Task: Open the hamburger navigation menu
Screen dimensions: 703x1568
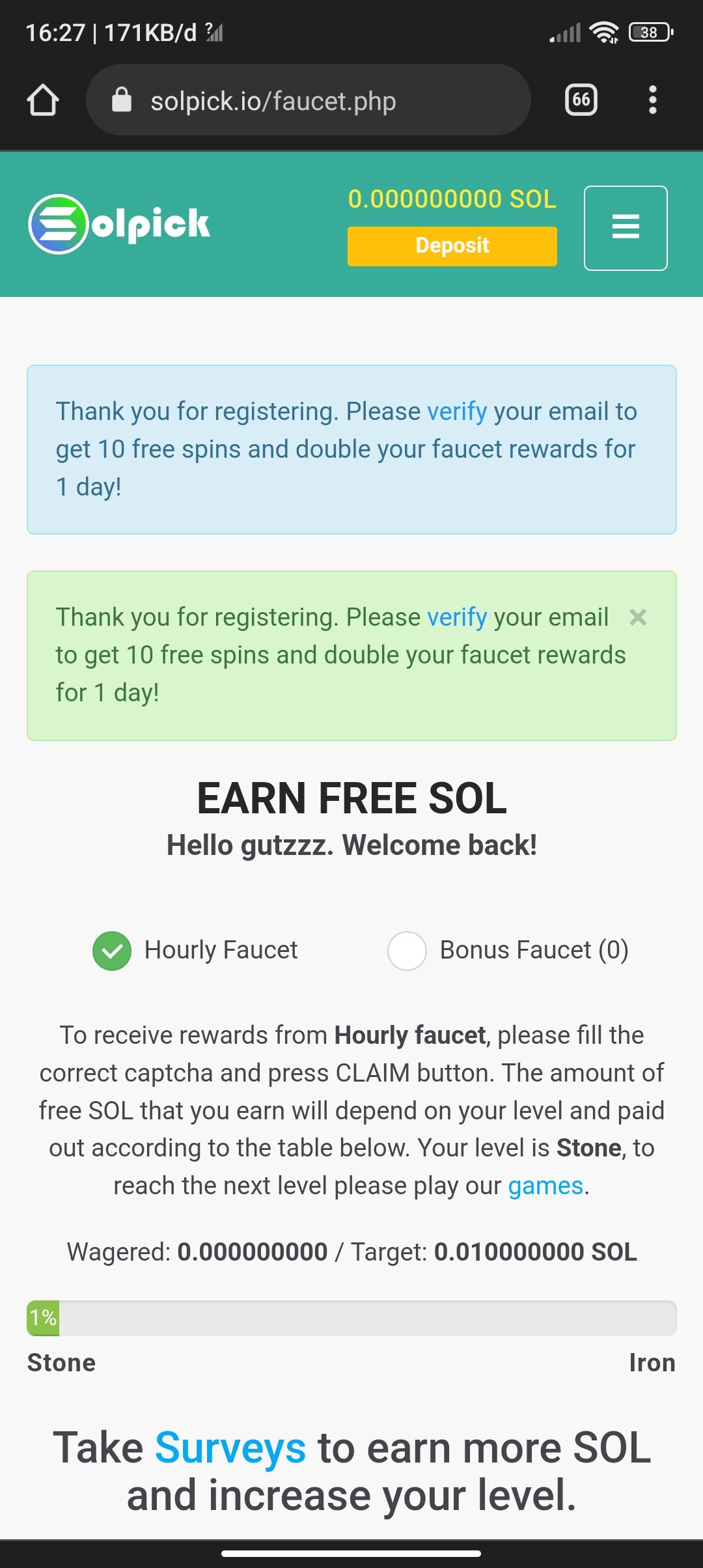Action: click(625, 228)
